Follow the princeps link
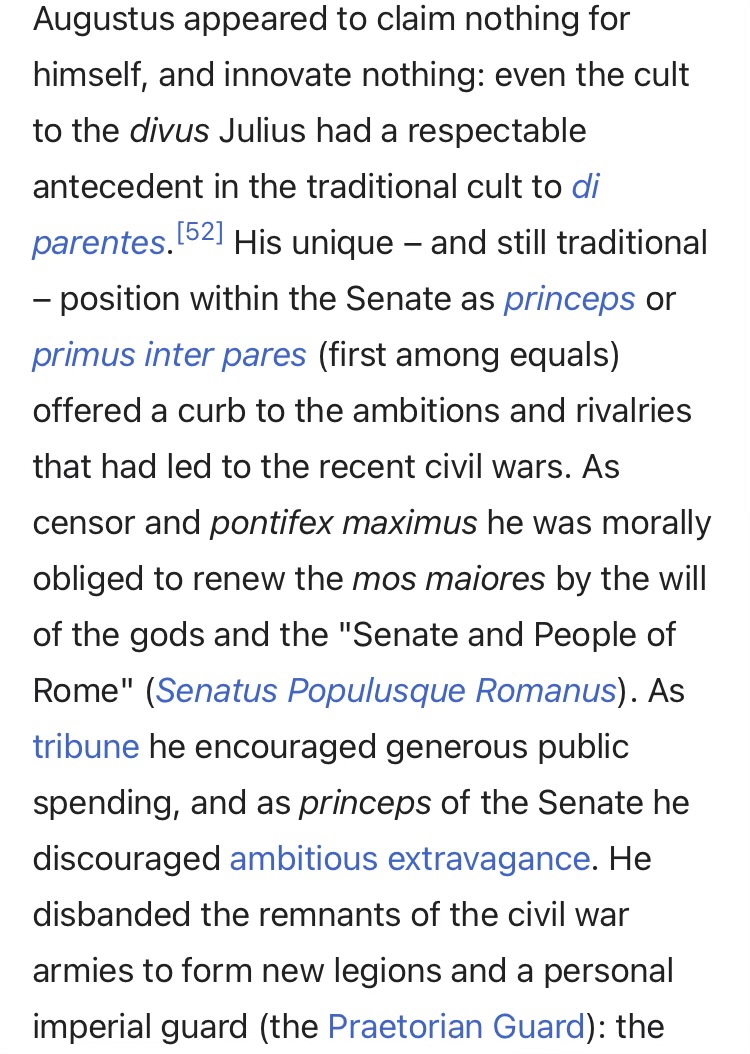 point(569,299)
